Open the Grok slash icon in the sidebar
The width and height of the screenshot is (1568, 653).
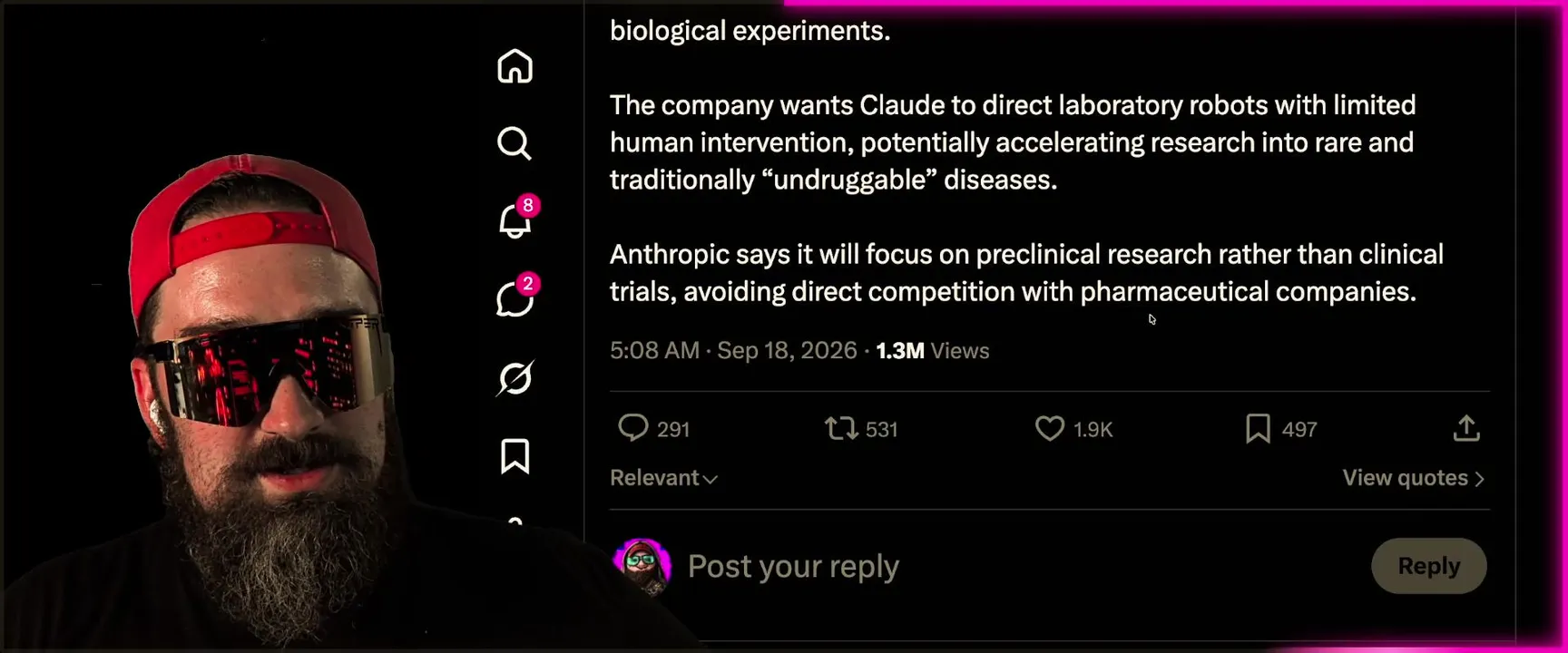point(514,377)
